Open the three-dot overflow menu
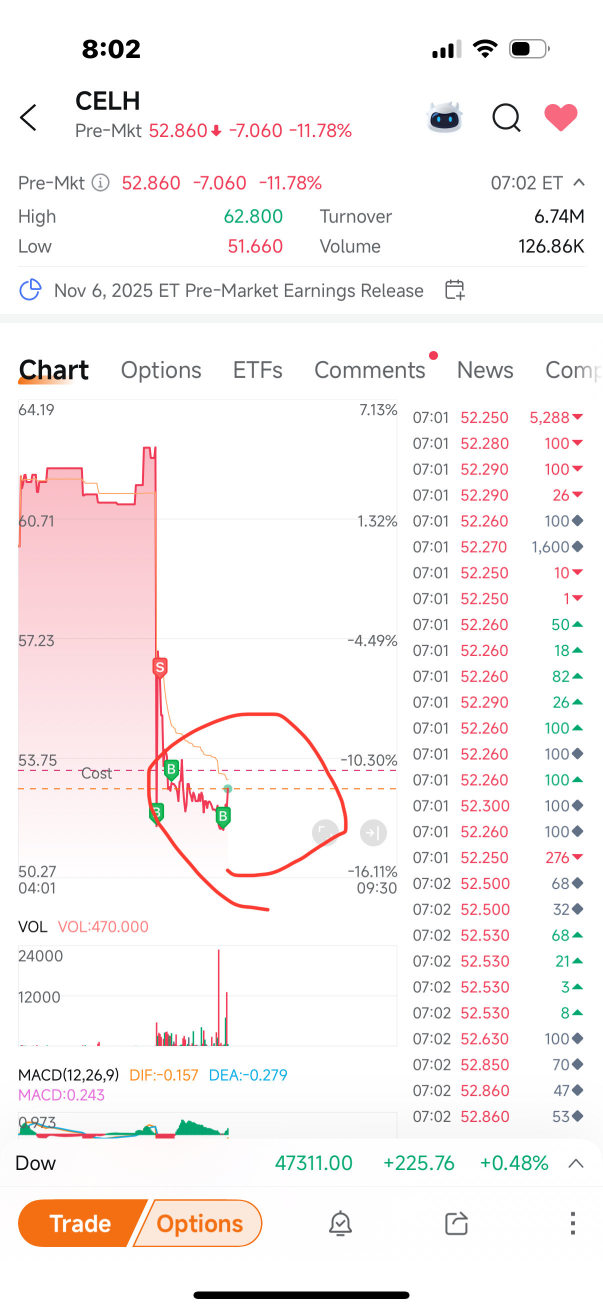Viewport: 603px width, 1311px height. [572, 1223]
